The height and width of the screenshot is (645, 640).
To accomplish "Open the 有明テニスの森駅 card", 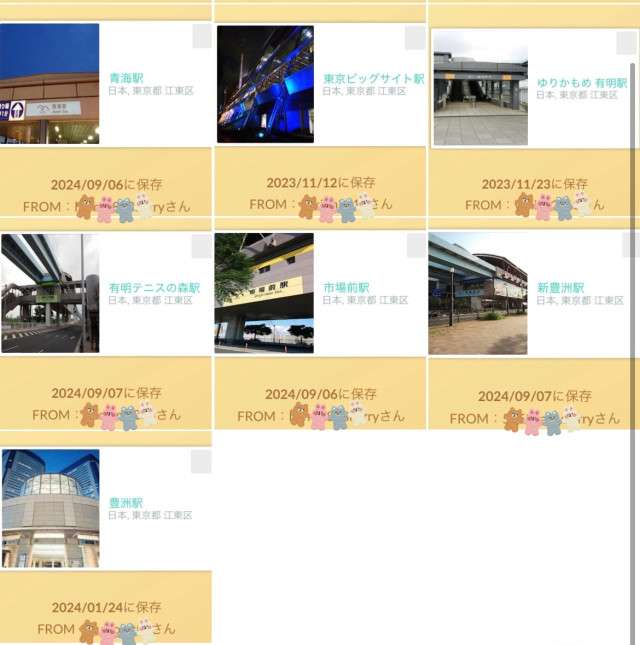I will (153, 288).
